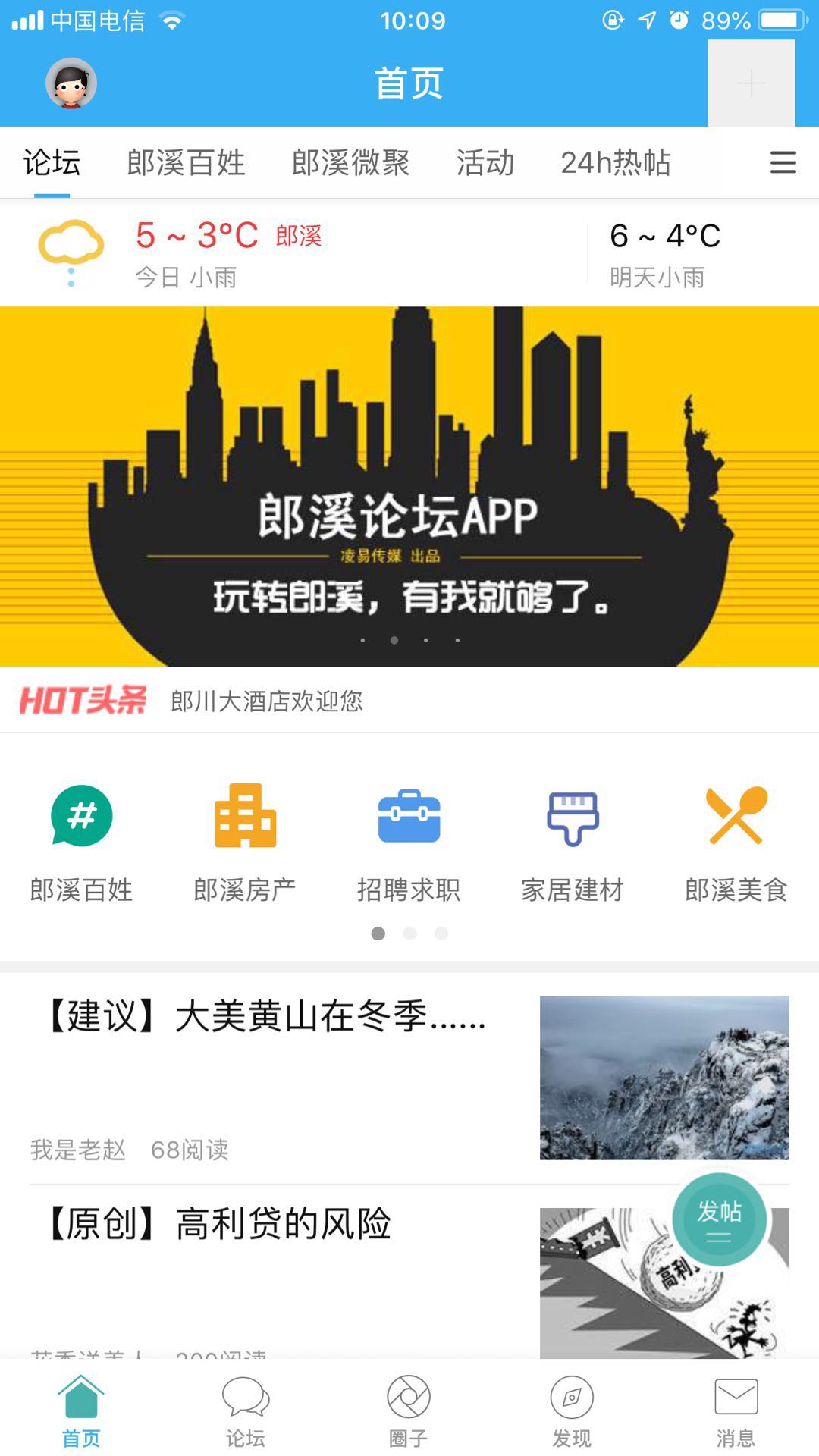Select the second banner carousel dot
Image resolution: width=819 pixels, height=1456 pixels.
(x=394, y=641)
